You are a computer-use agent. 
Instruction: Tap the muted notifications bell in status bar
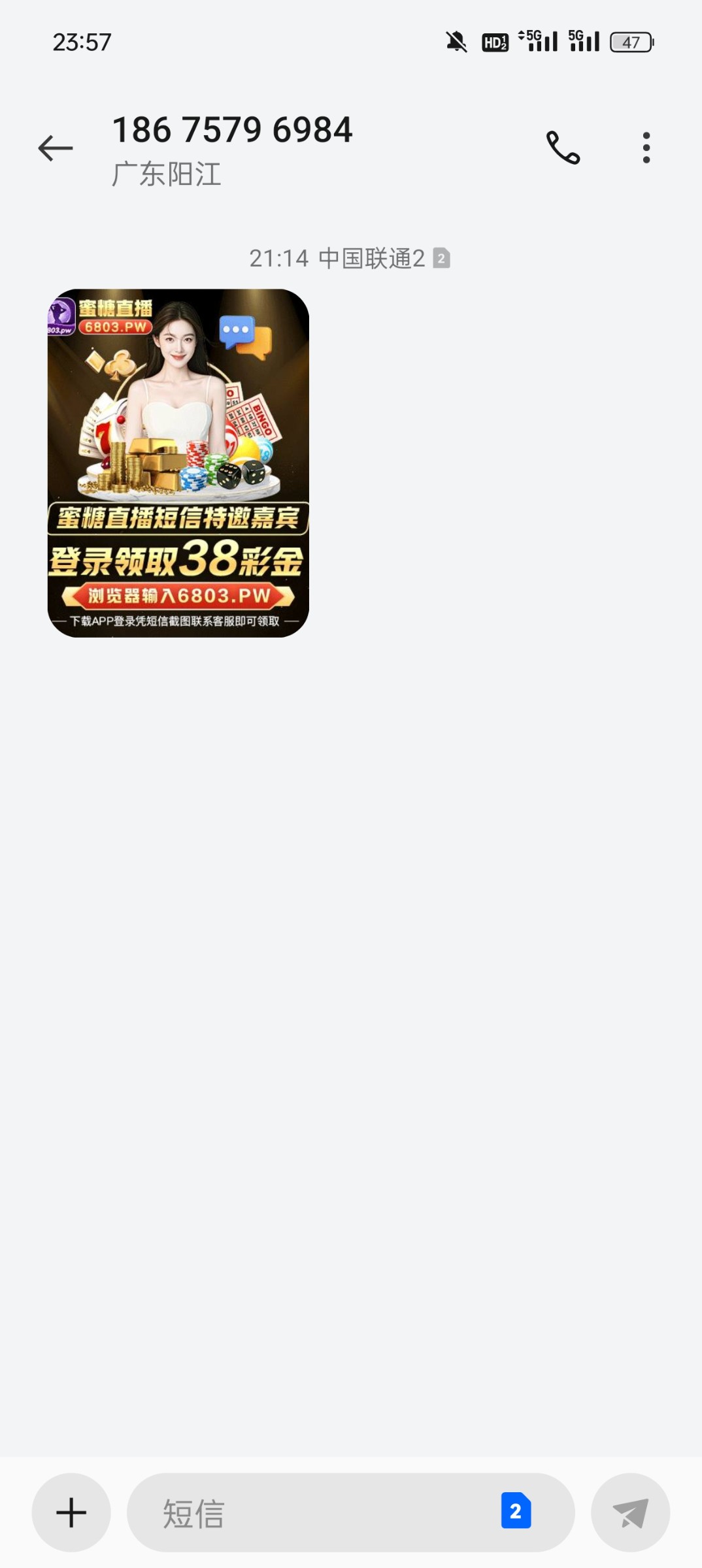[x=456, y=41]
